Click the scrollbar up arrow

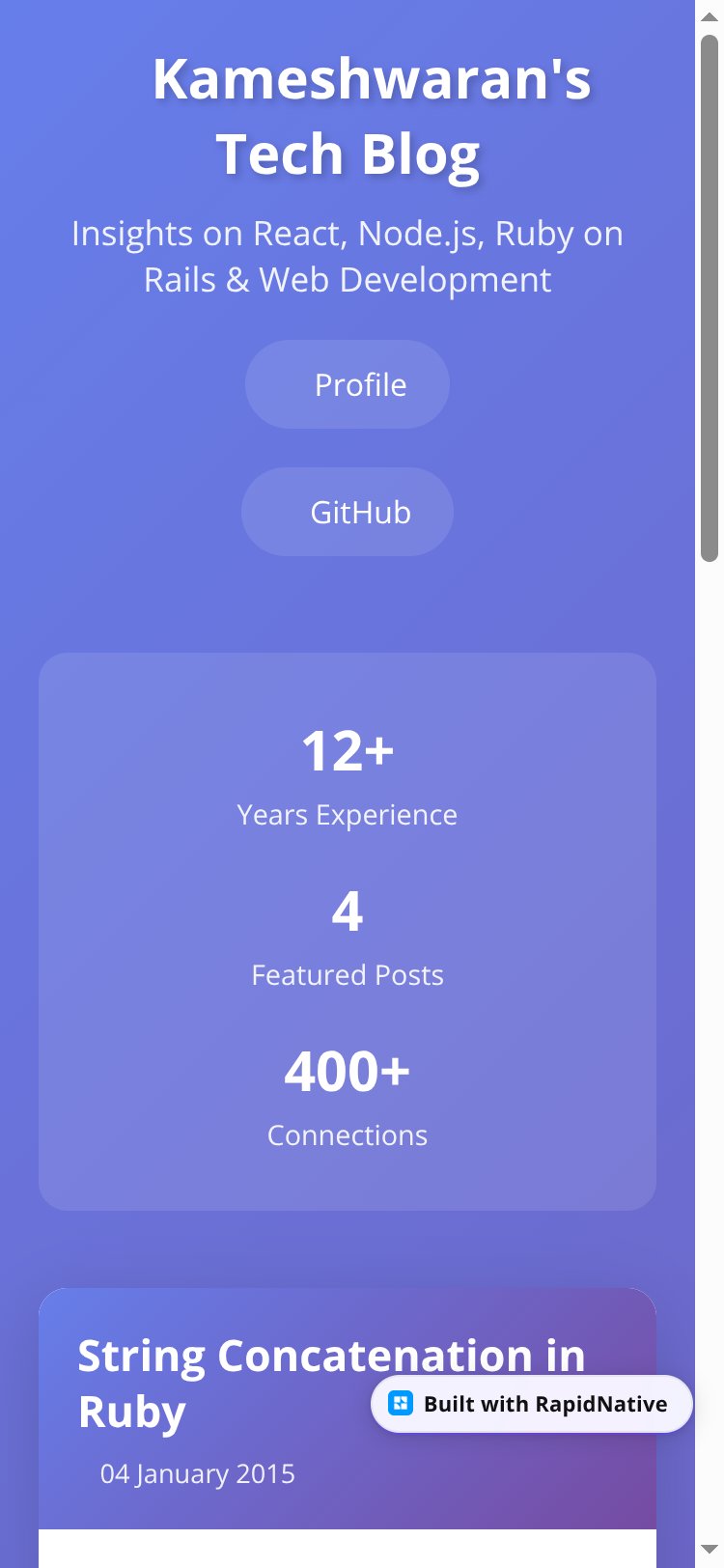click(x=710, y=16)
